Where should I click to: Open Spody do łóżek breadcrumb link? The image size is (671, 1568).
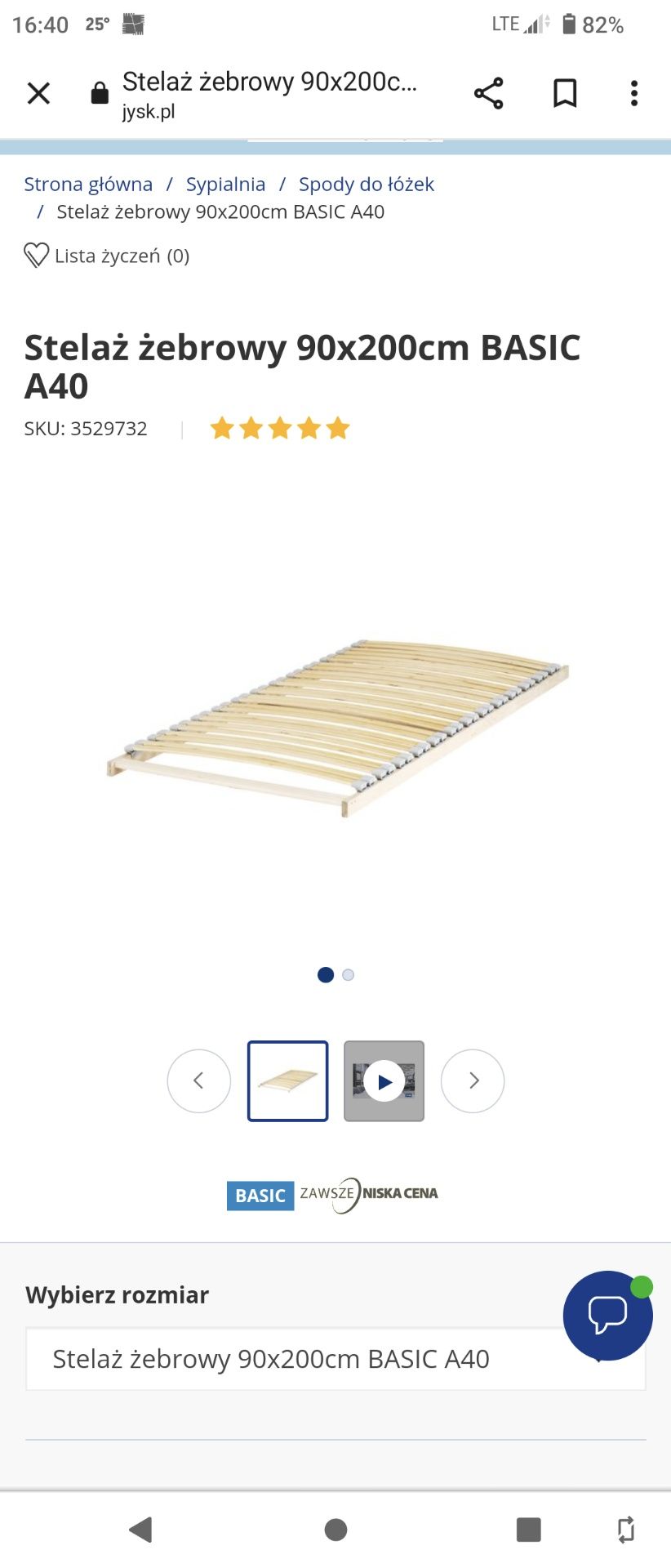[366, 185]
